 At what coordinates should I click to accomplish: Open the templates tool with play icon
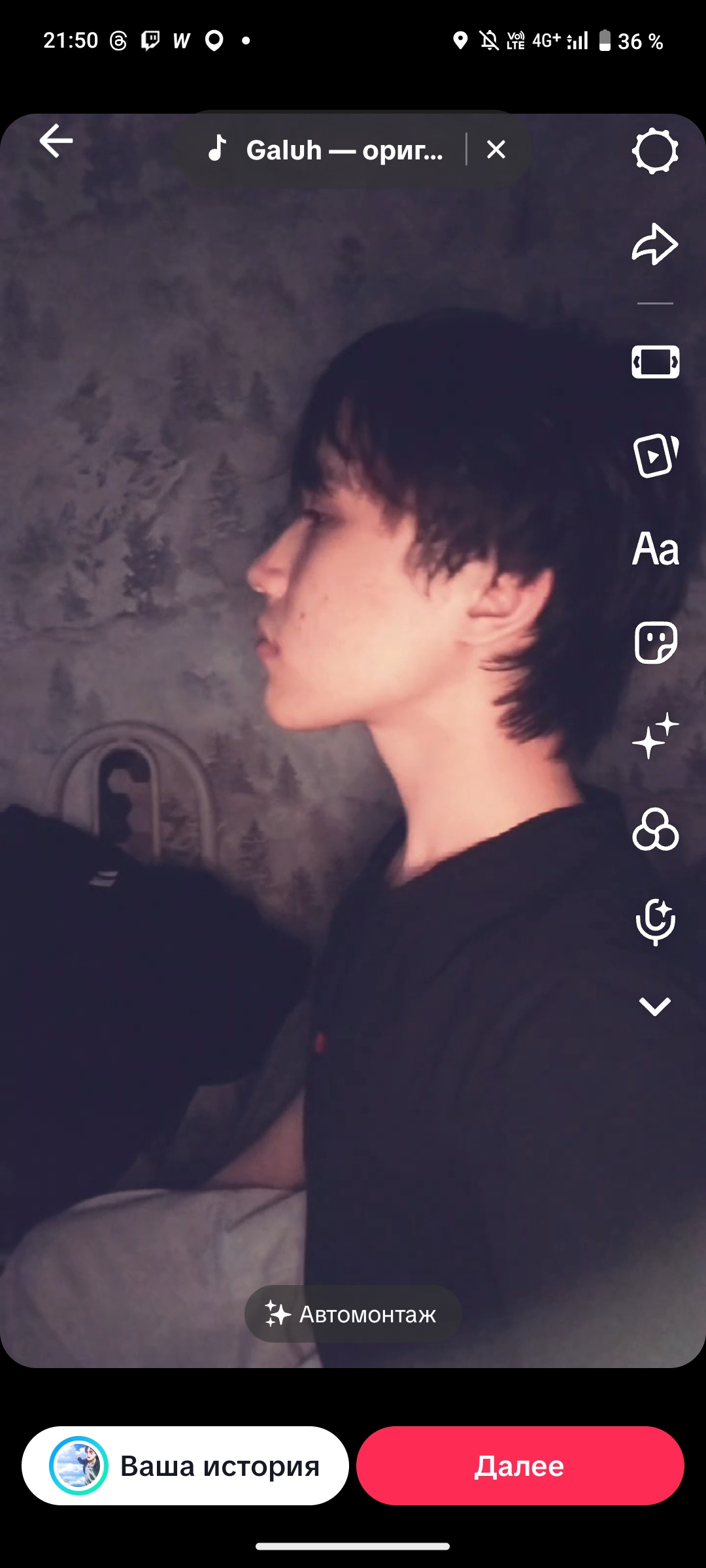point(655,455)
